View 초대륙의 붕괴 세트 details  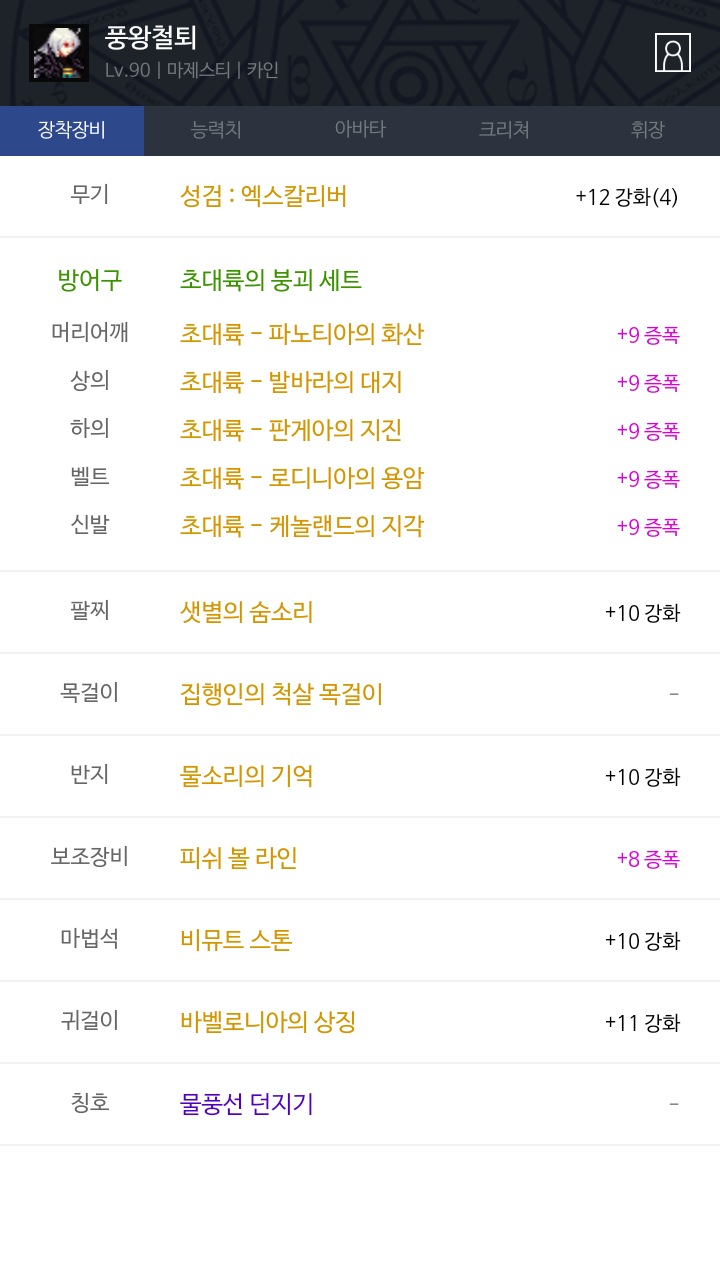[271, 280]
